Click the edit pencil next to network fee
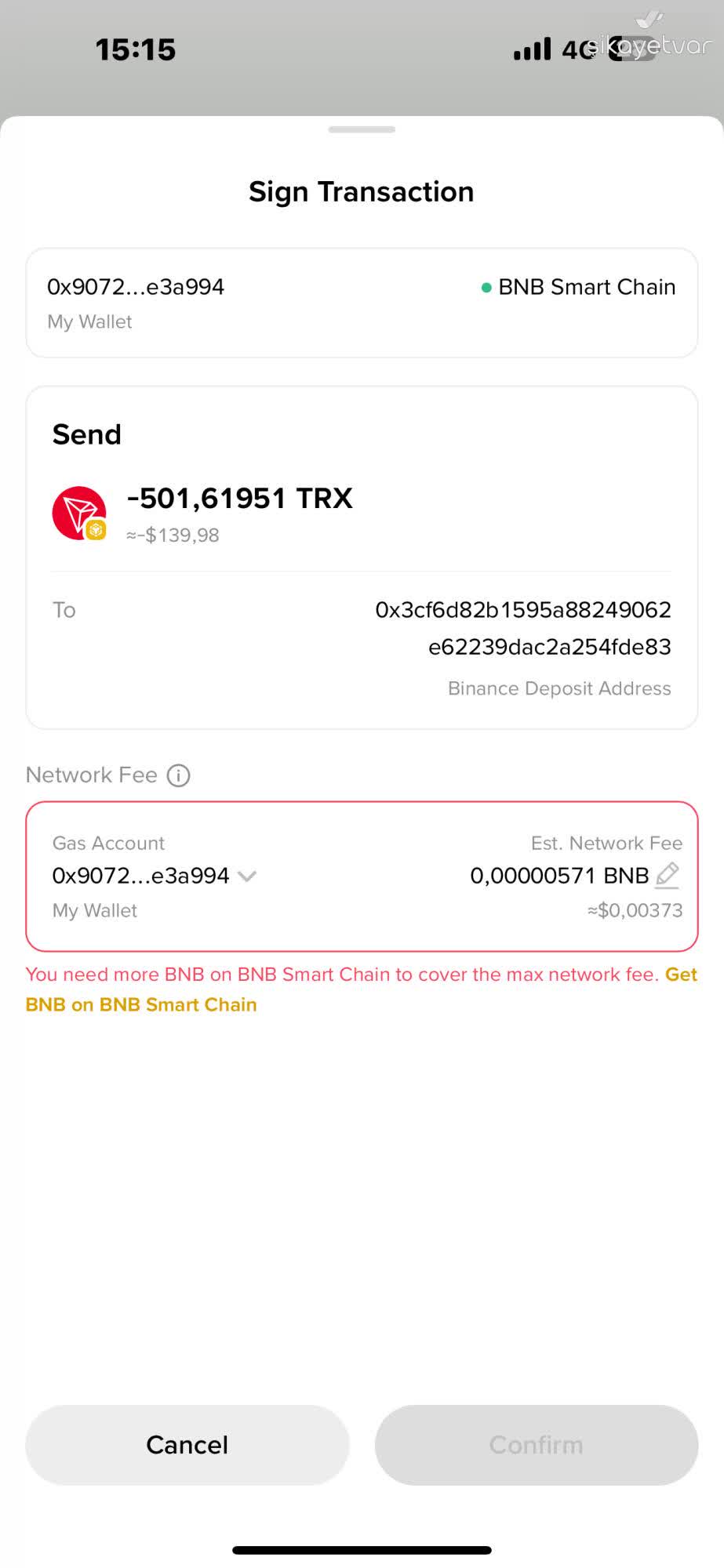Screen dimensions: 724x1568 tap(668, 876)
